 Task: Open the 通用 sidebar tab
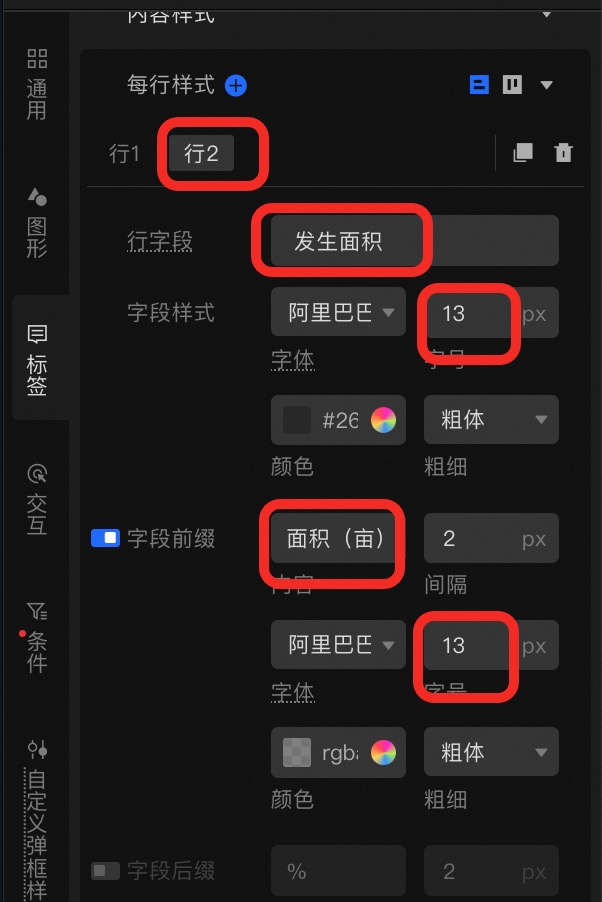[37, 84]
